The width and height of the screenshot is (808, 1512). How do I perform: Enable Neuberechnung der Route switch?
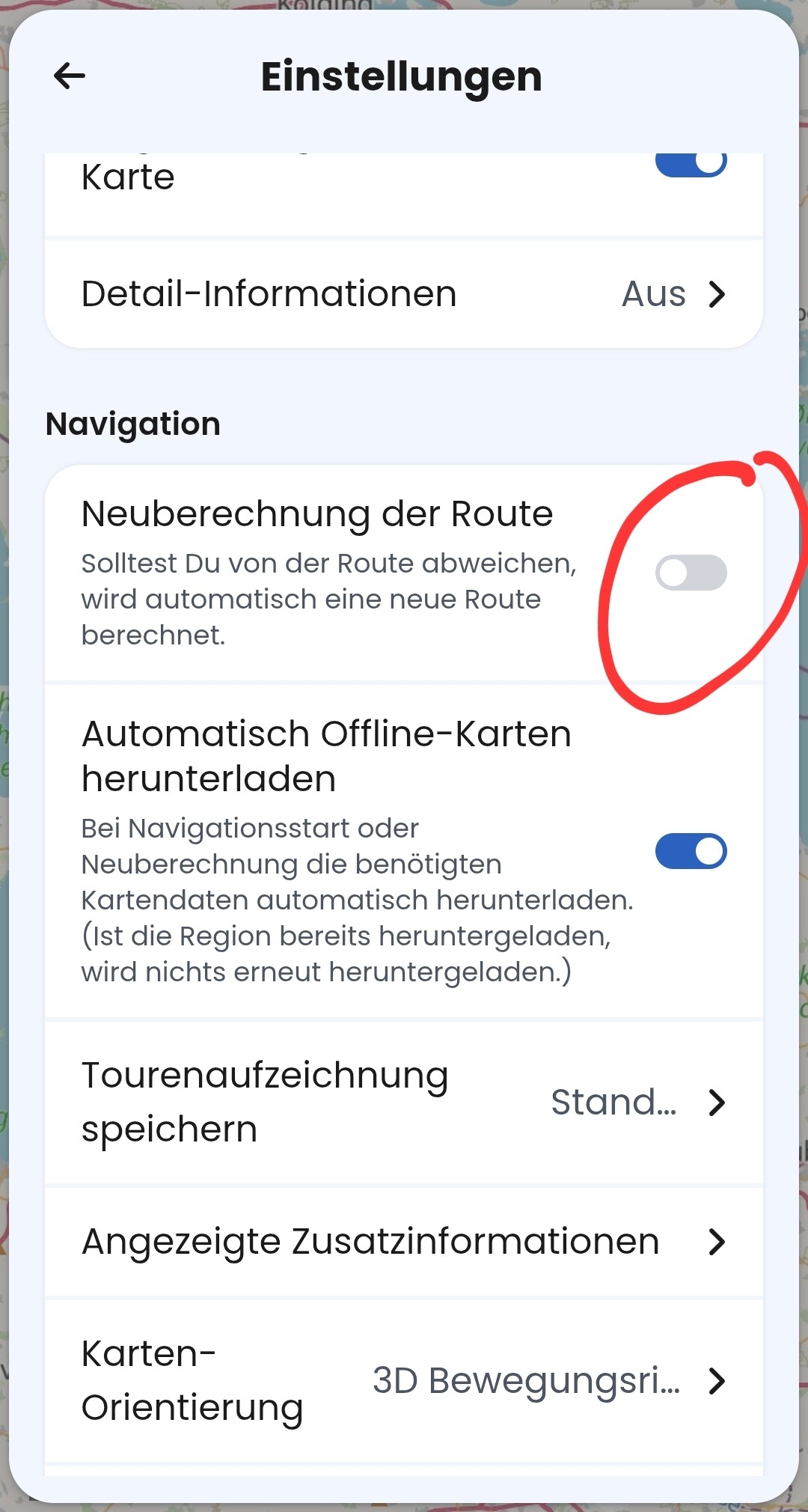(691, 573)
